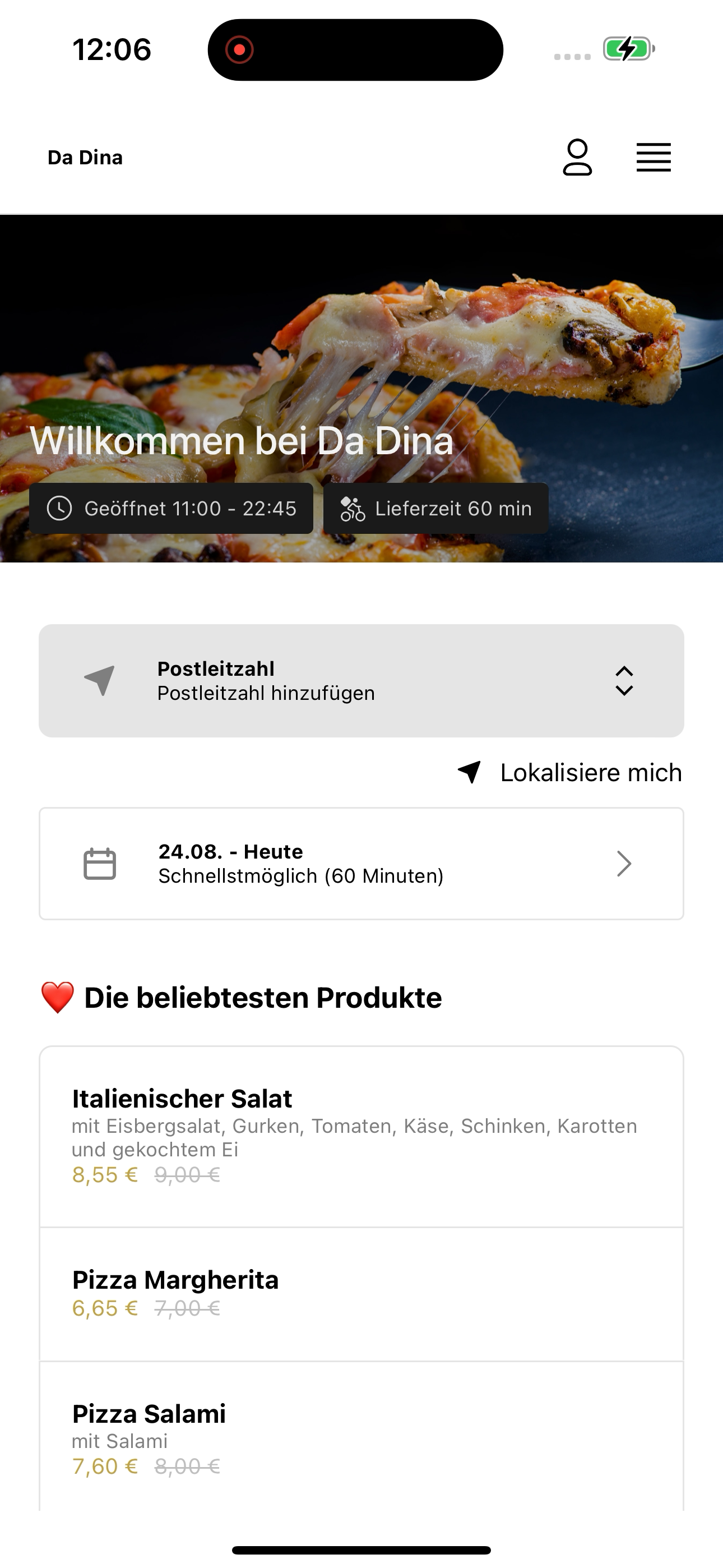Tap Lokalisiere mich to detect location
723x1568 pixels.
click(x=569, y=772)
